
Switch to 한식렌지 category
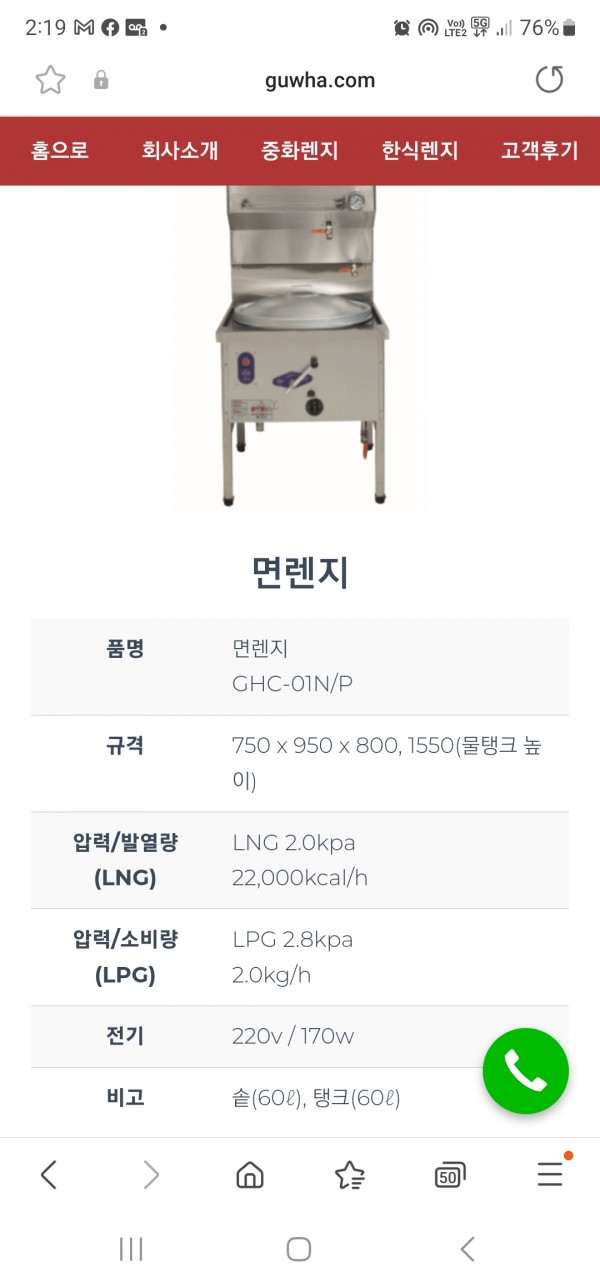[420, 151]
